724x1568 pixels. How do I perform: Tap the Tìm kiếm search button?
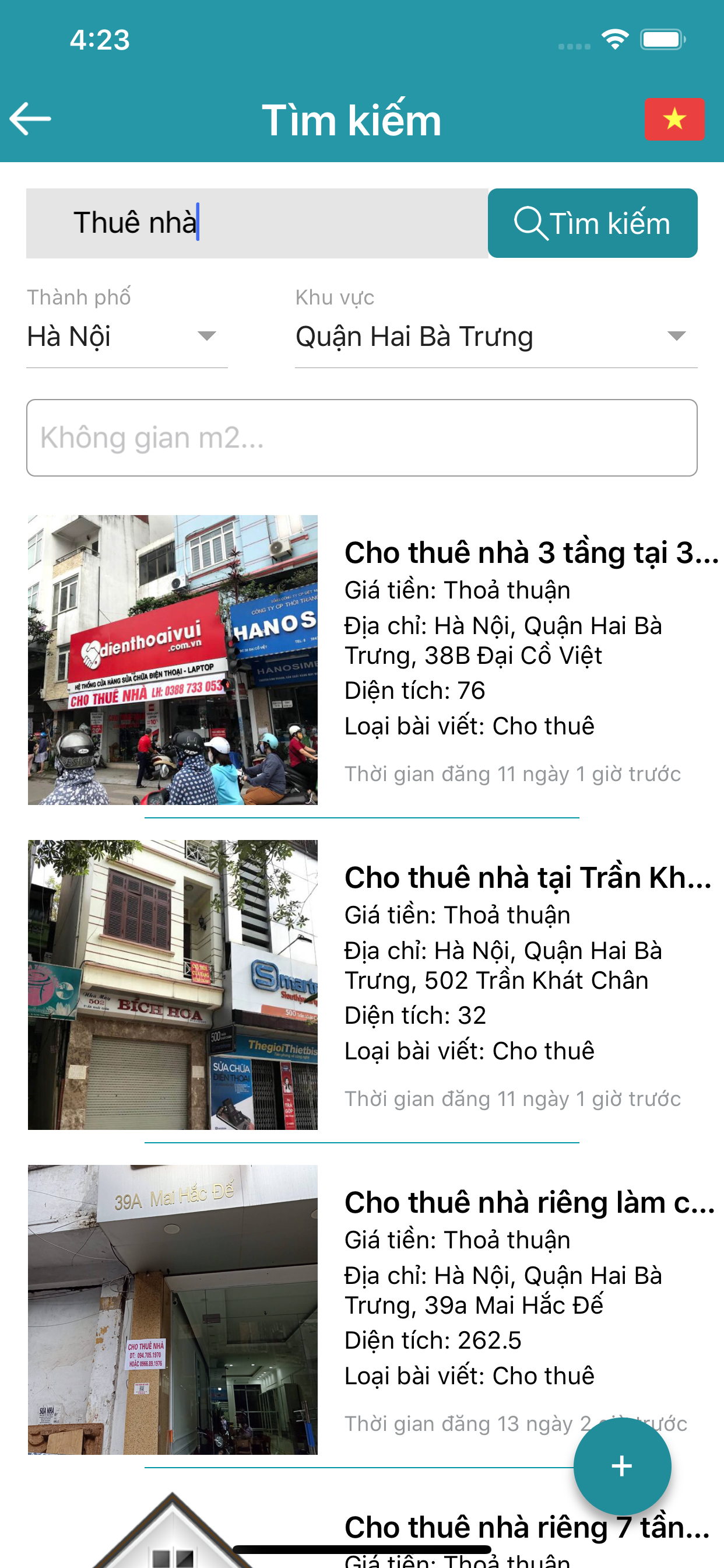592,223
